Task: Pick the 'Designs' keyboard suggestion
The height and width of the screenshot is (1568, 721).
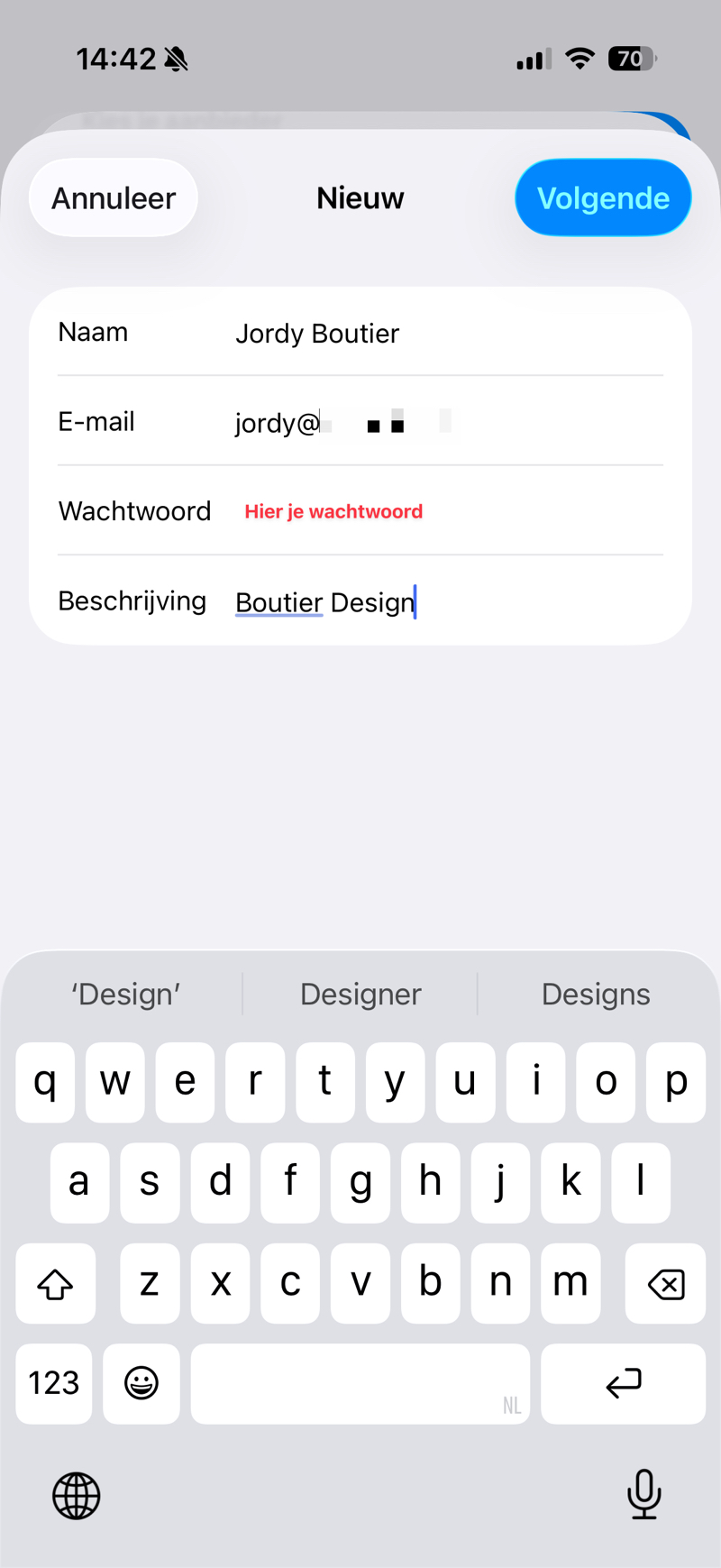Action: (596, 994)
